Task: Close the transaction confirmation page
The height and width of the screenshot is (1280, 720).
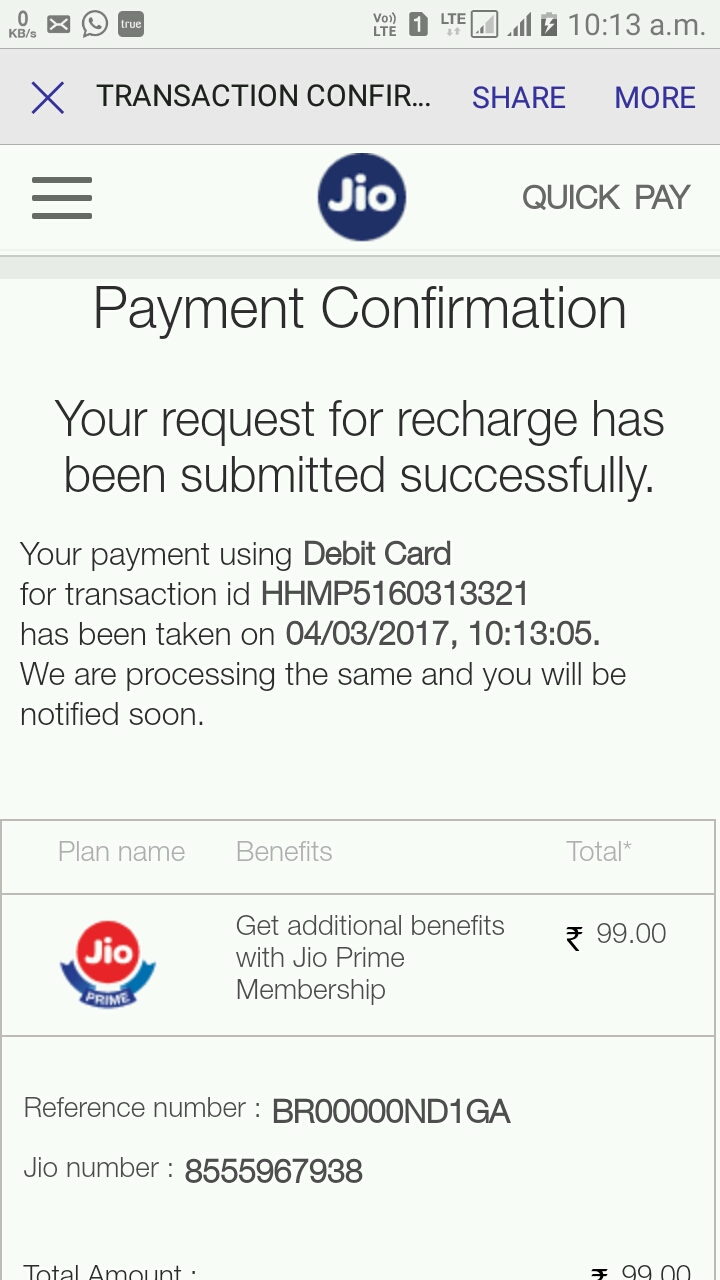Action: point(47,97)
